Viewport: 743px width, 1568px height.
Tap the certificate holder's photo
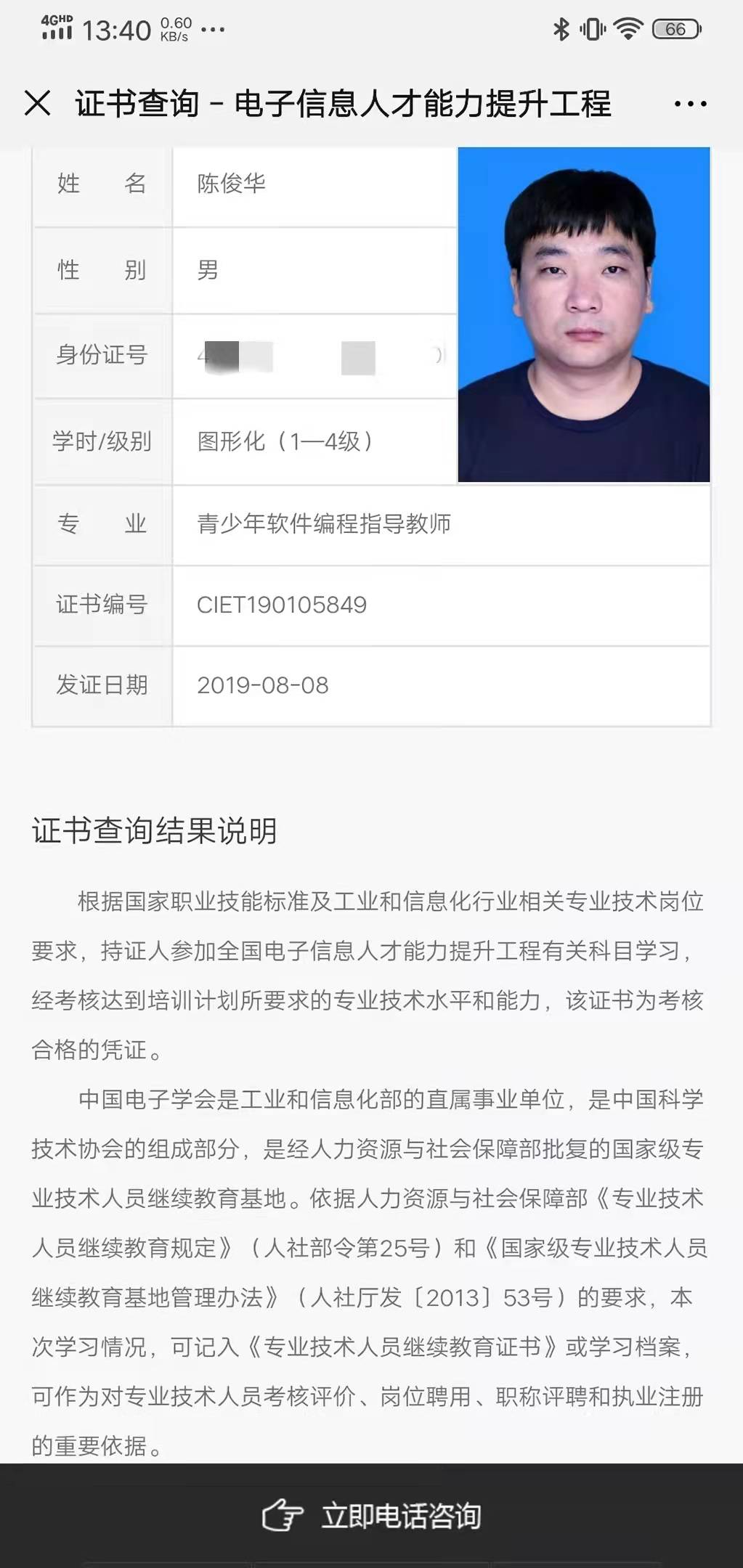pos(583,316)
